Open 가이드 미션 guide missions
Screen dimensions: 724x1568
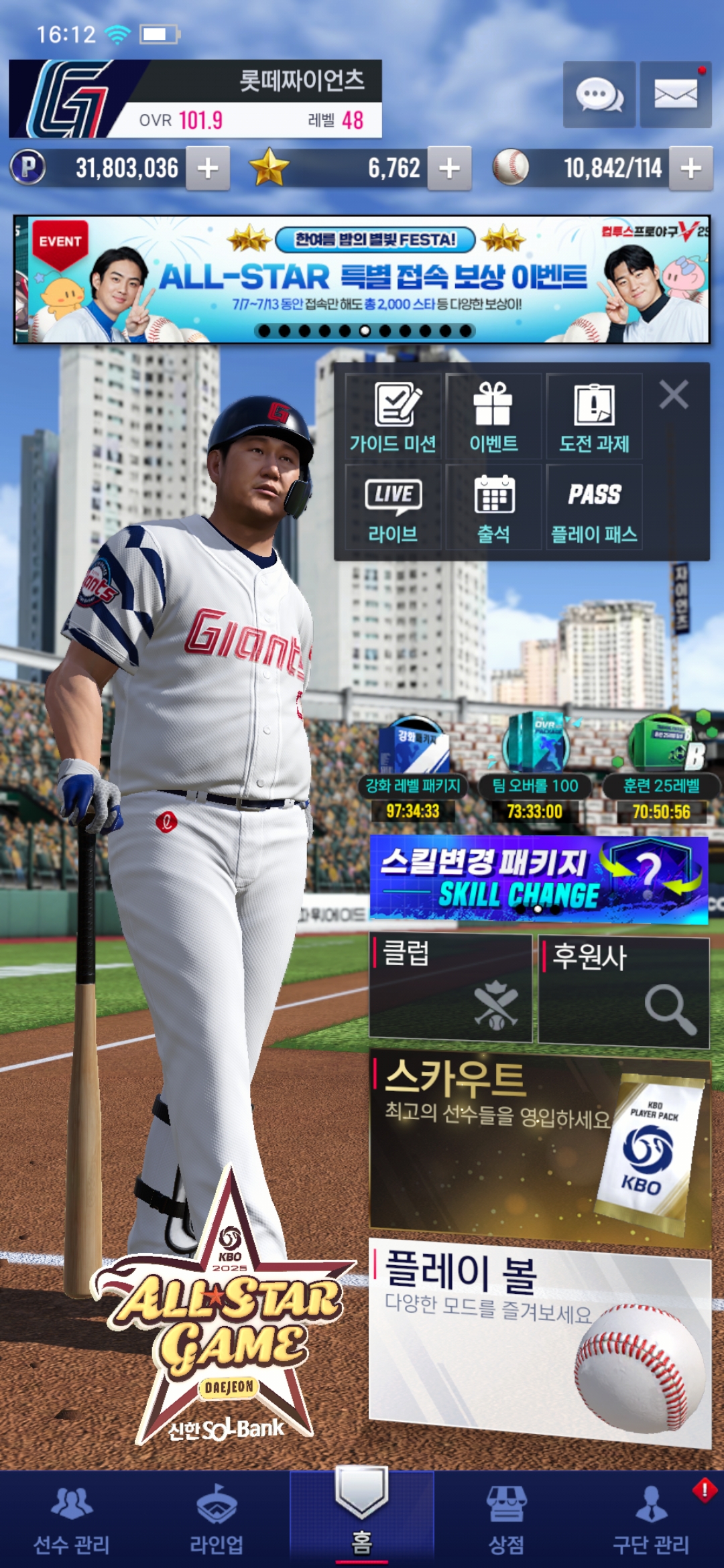coord(393,416)
